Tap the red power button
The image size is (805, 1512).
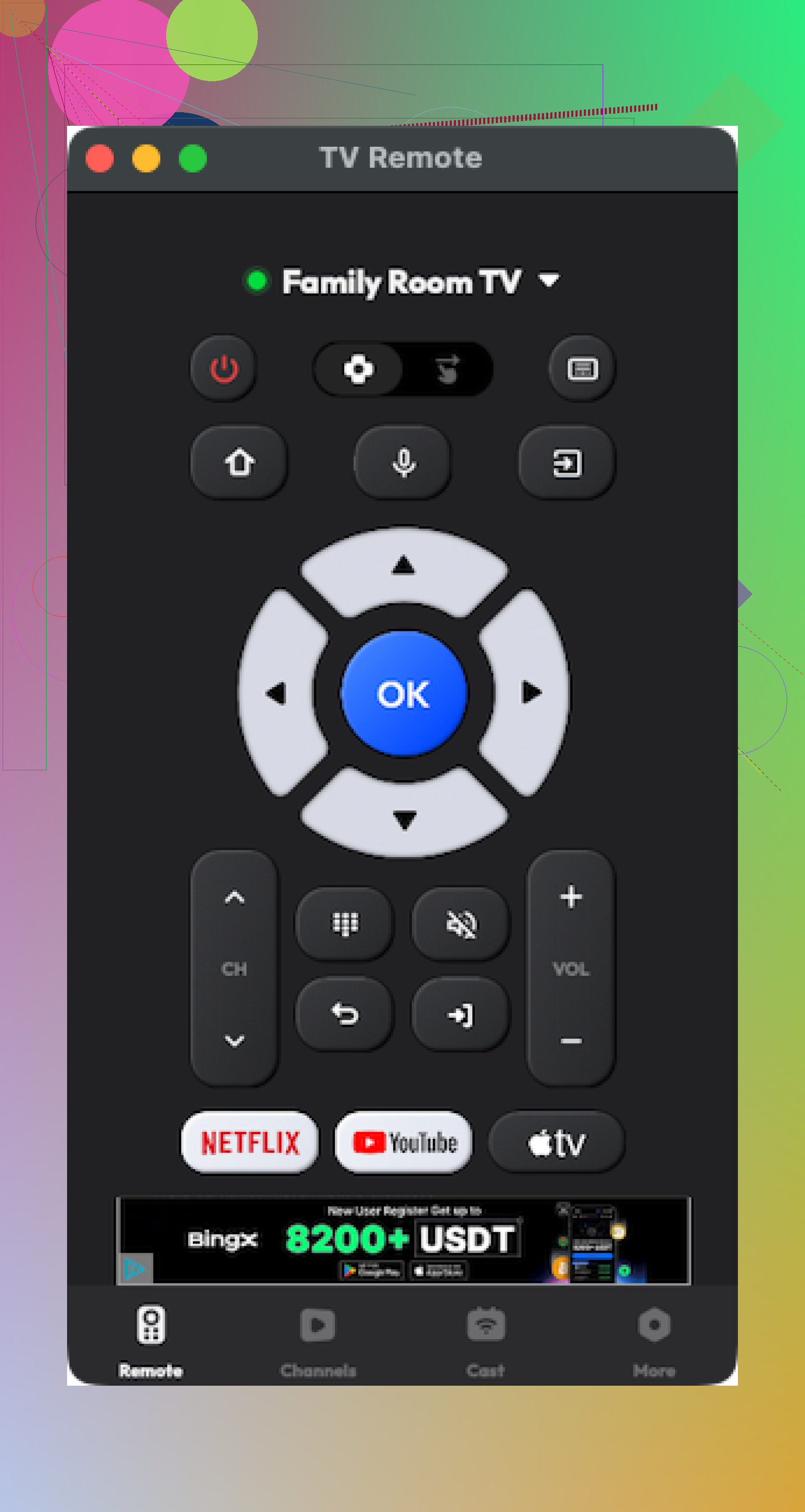click(224, 368)
